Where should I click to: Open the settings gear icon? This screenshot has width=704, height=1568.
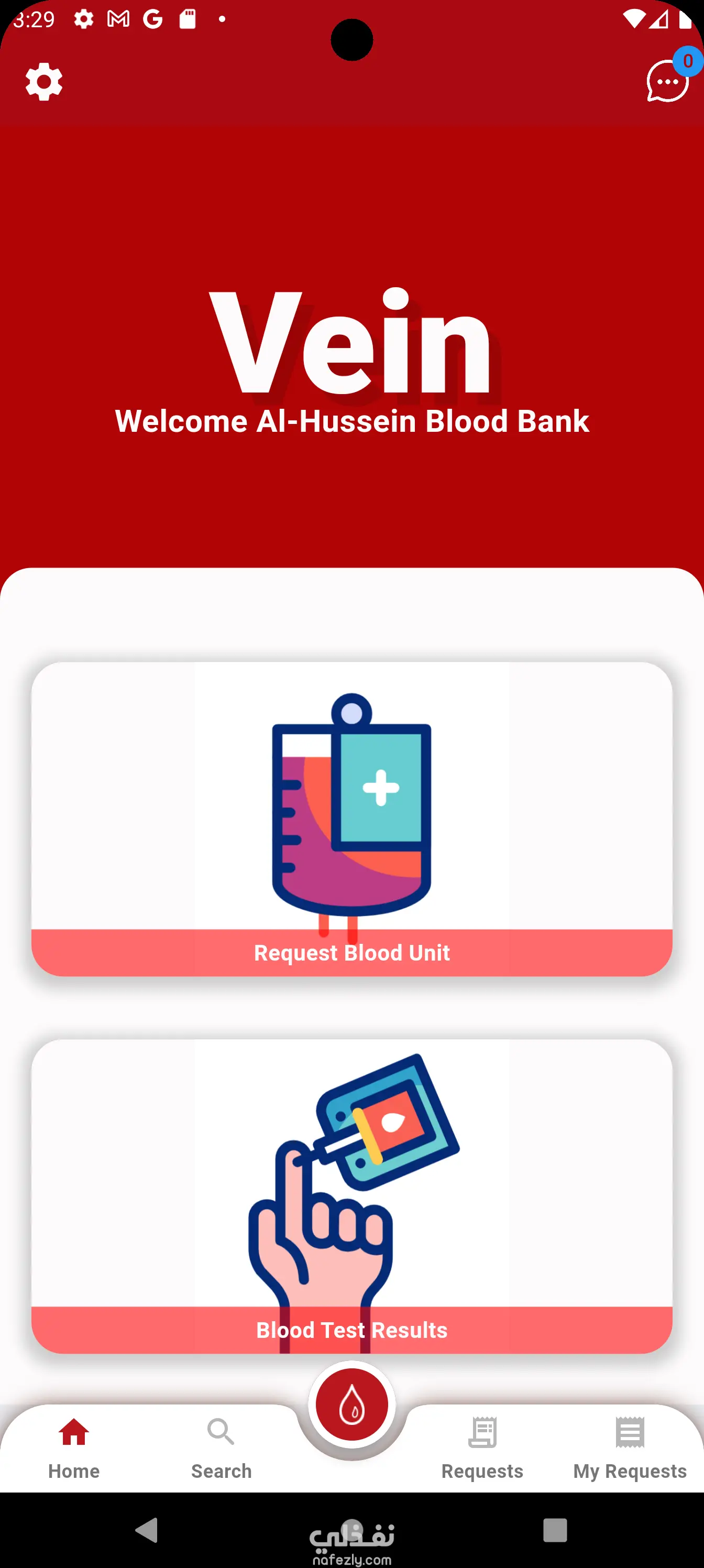click(44, 82)
